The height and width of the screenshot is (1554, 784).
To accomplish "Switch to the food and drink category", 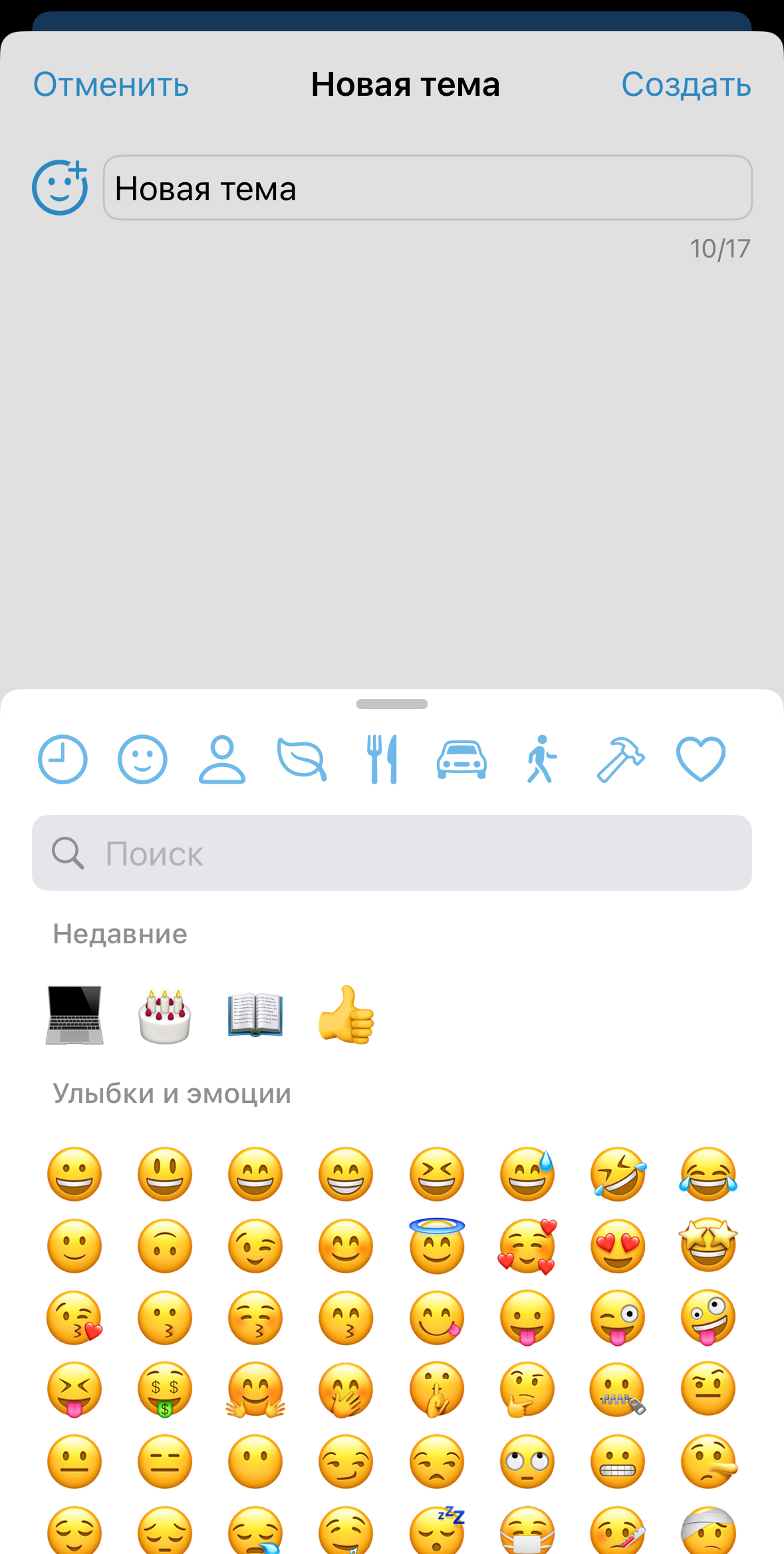I will click(382, 759).
